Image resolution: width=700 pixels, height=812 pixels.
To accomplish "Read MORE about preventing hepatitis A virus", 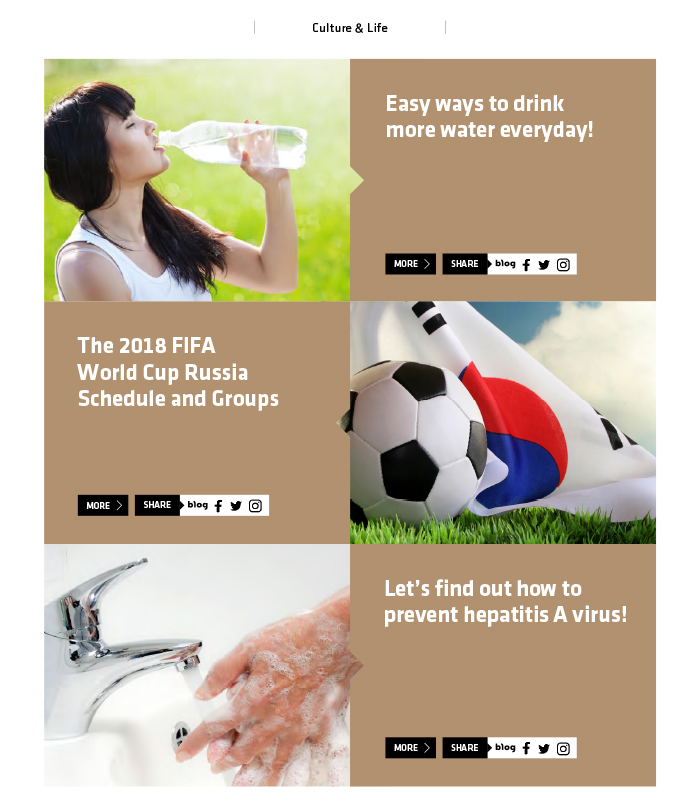I will [410, 748].
